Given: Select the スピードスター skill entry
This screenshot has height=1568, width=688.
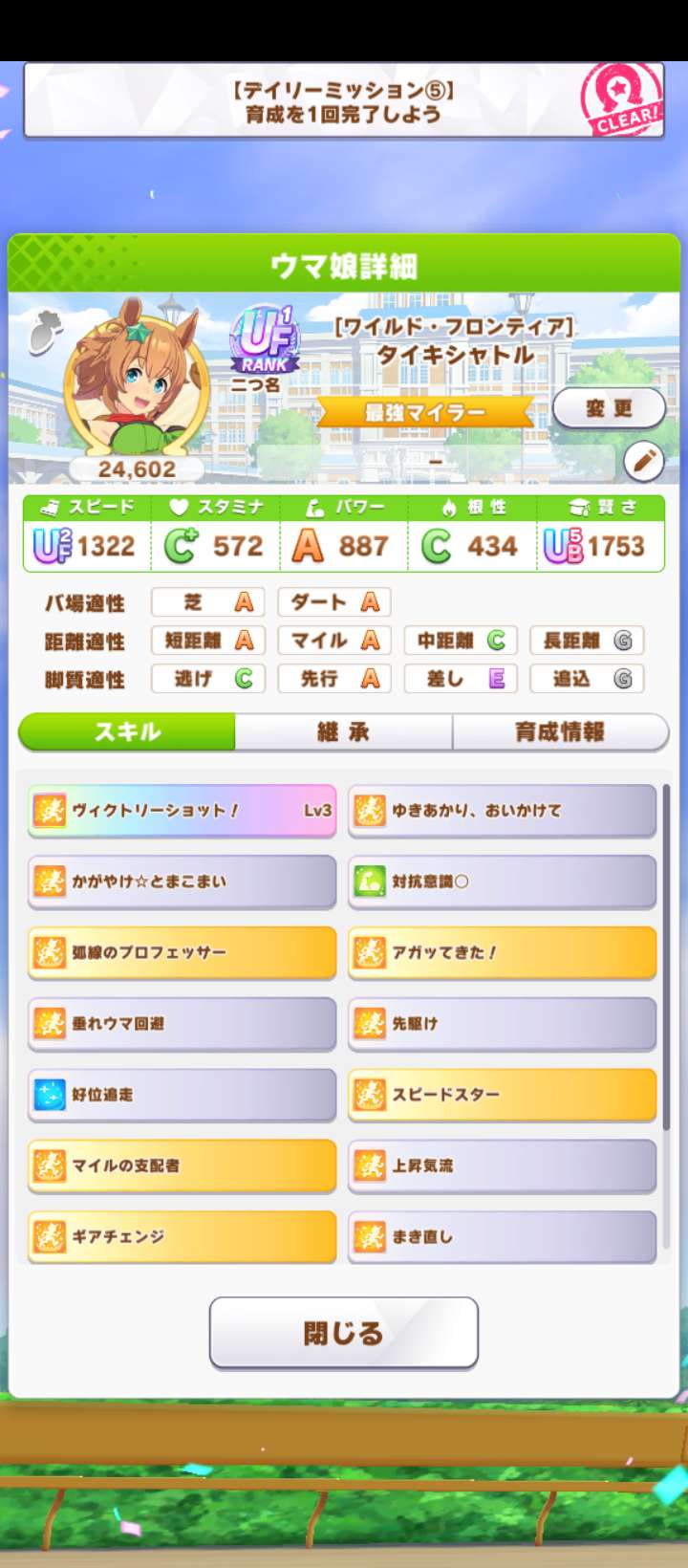Looking at the screenshot, I should click(502, 1094).
